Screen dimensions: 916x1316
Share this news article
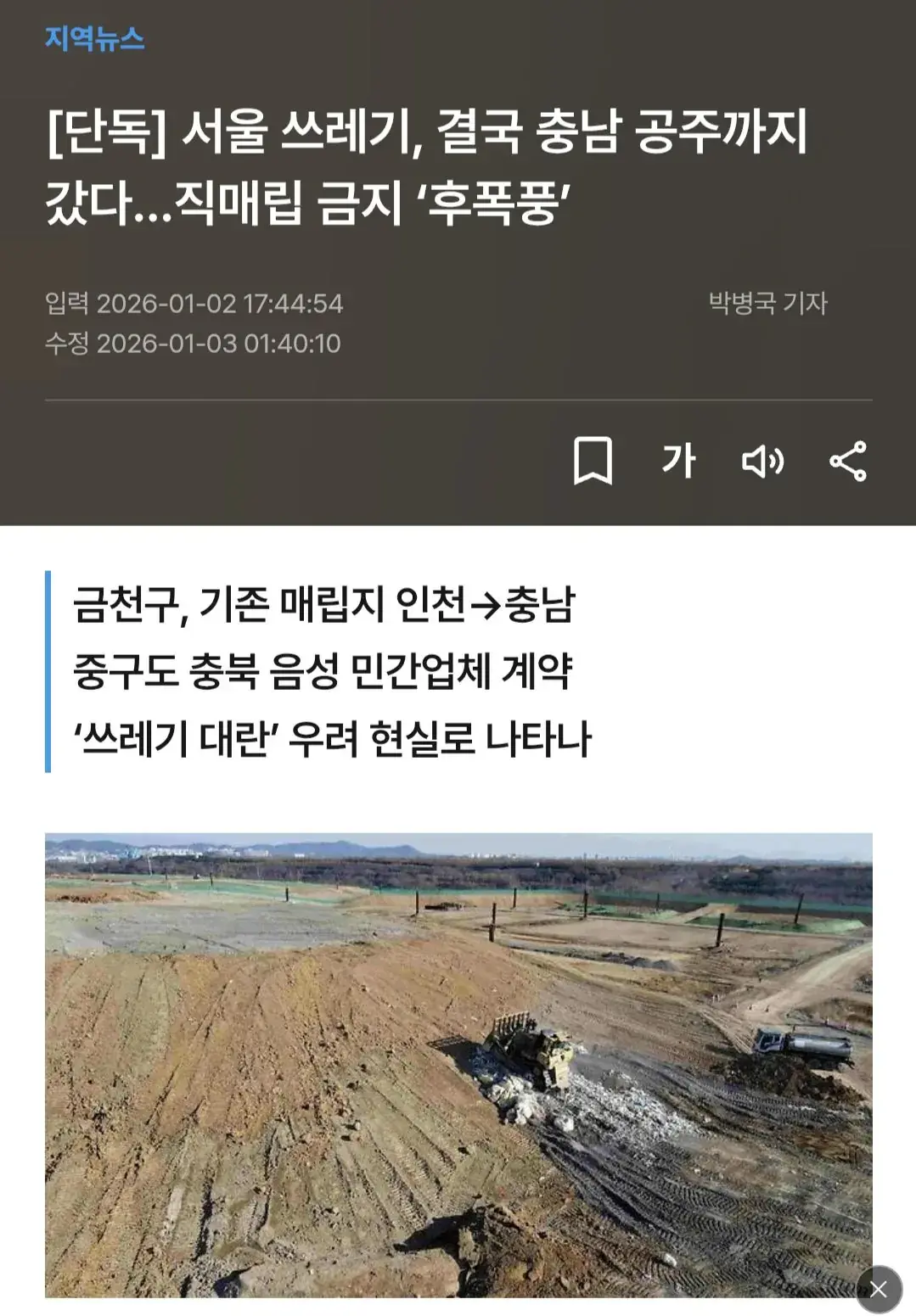[847, 461]
